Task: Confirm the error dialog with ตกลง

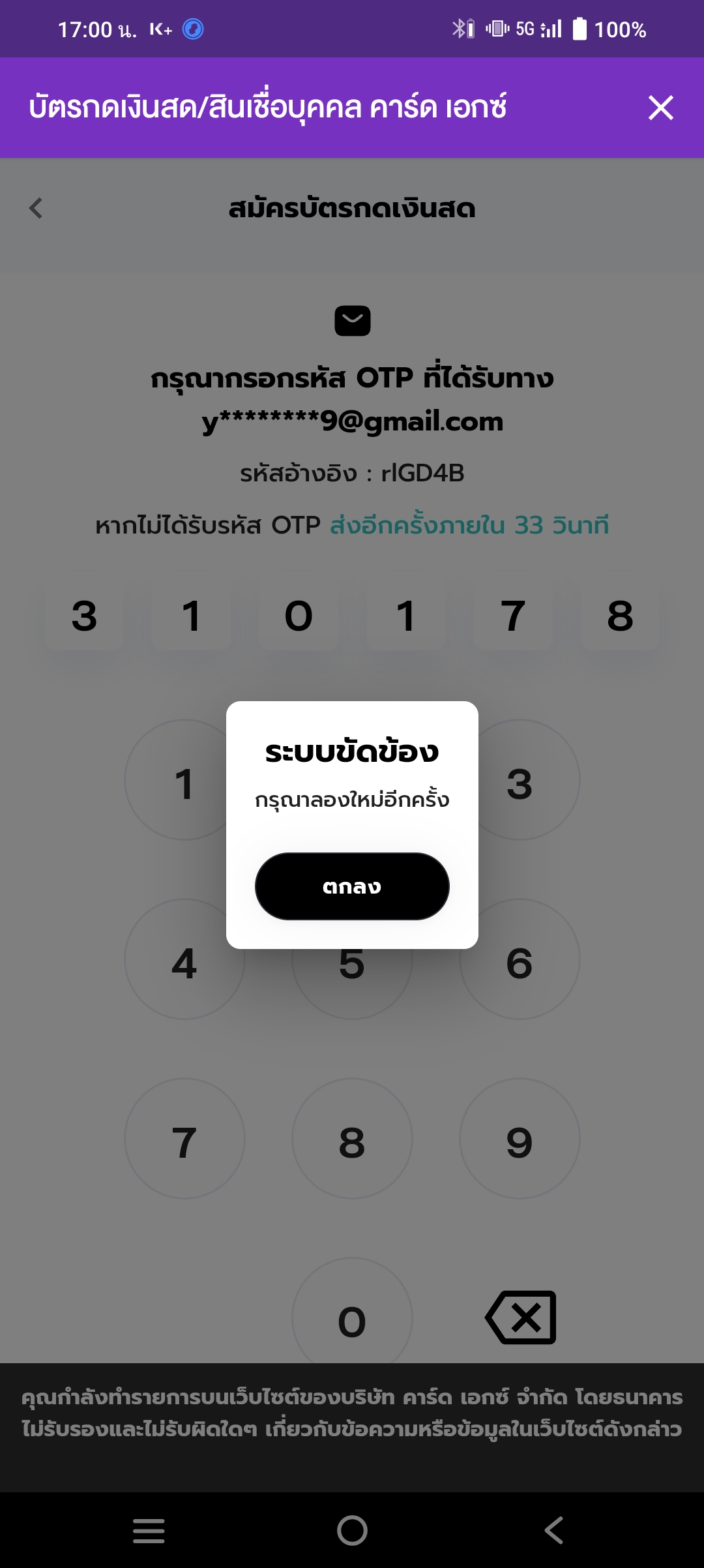Action: point(352,886)
